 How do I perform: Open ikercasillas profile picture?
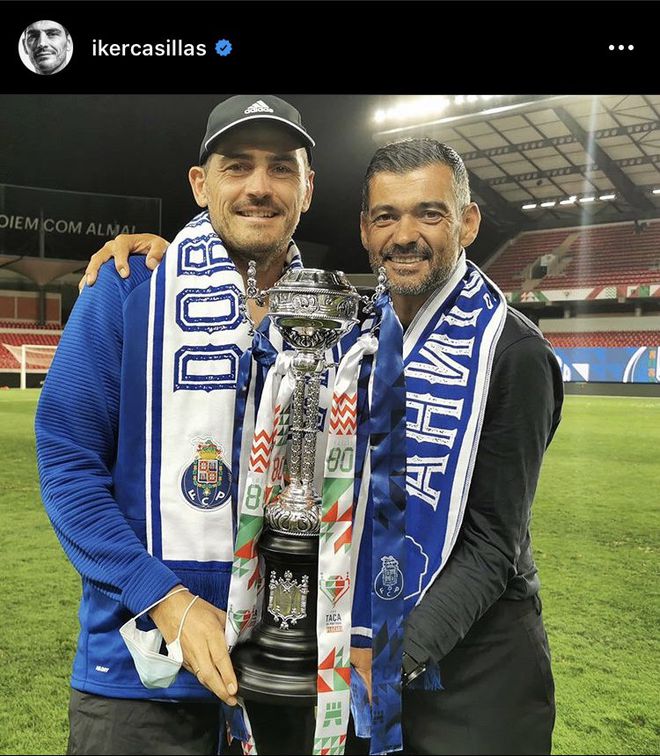pos(45,47)
